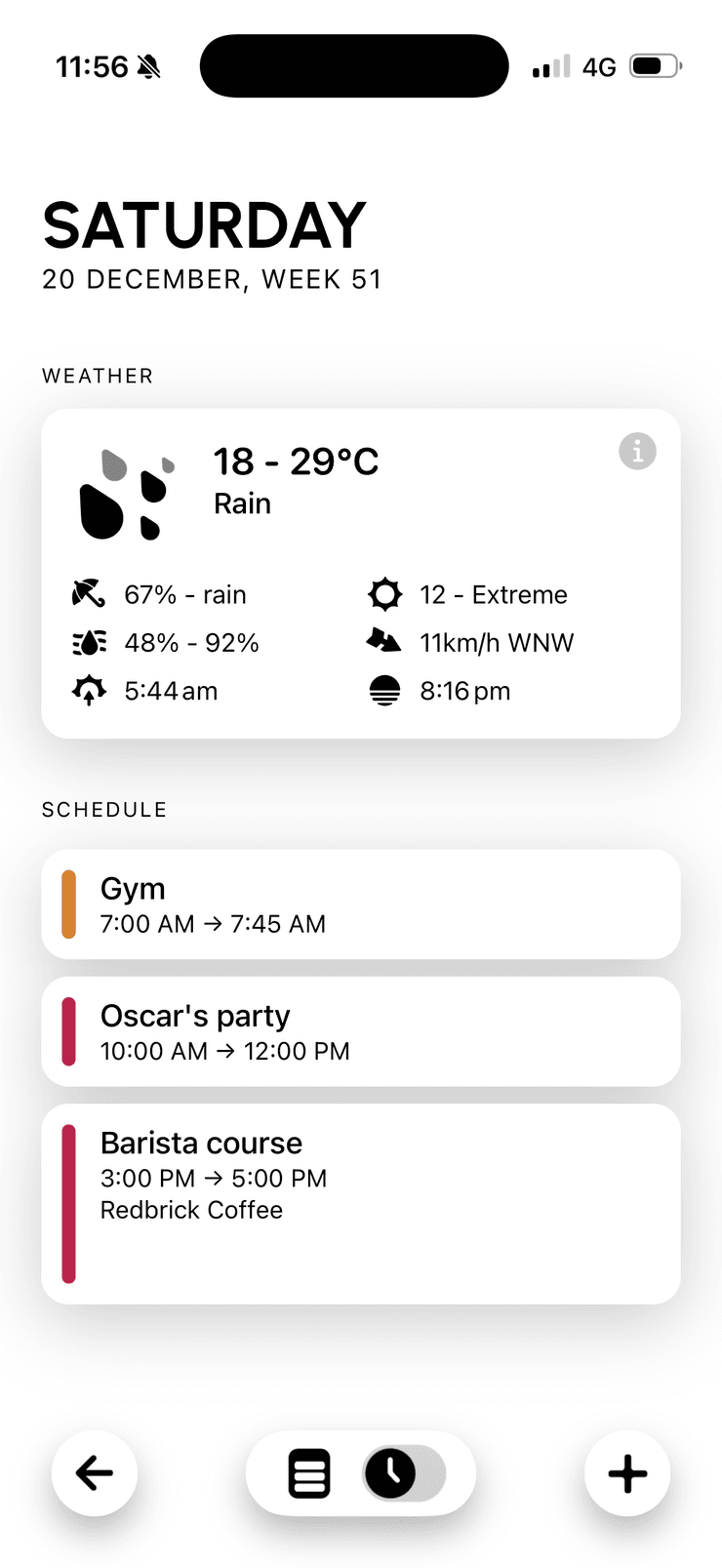Switch to the list view in bottom bar

[308, 1473]
